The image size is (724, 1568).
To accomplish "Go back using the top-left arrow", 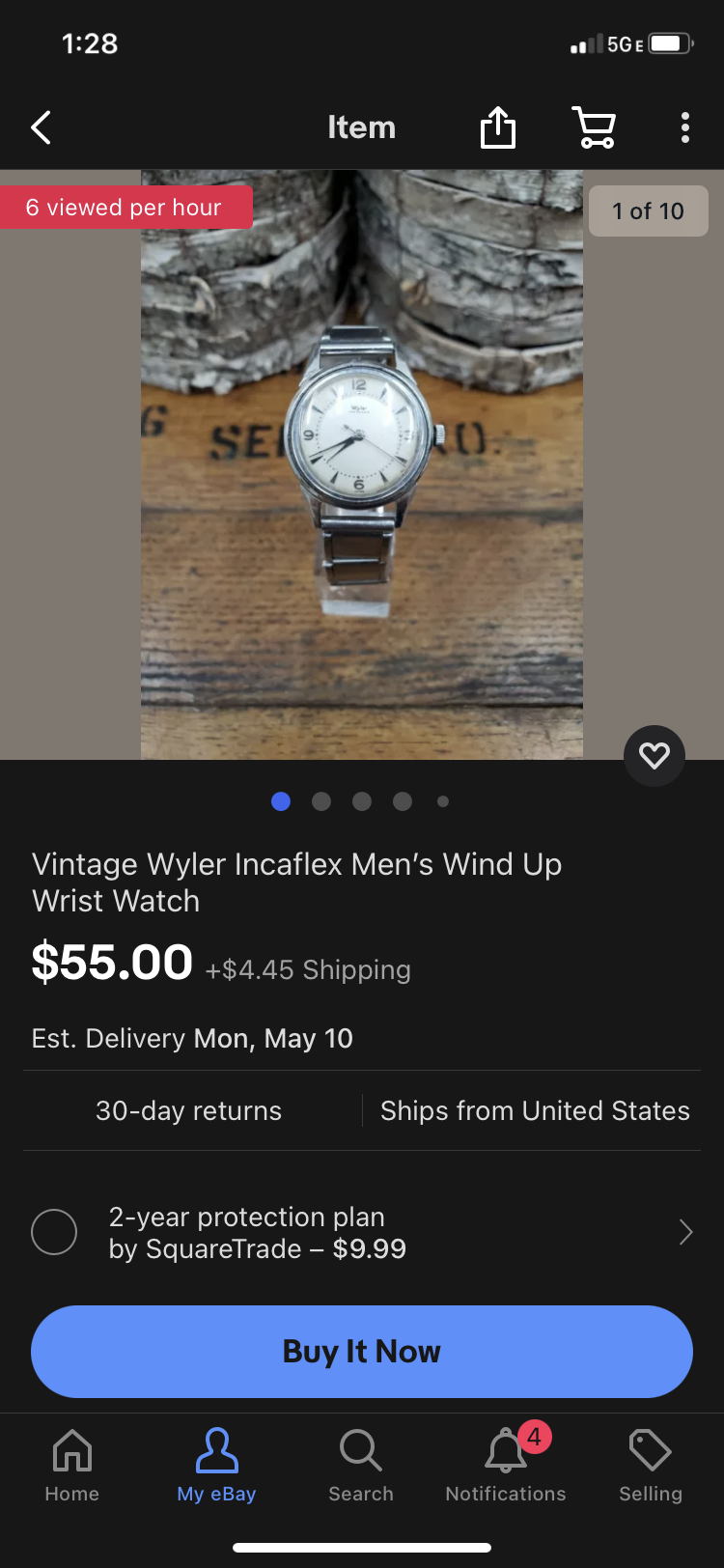I will pyautogui.click(x=41, y=127).
